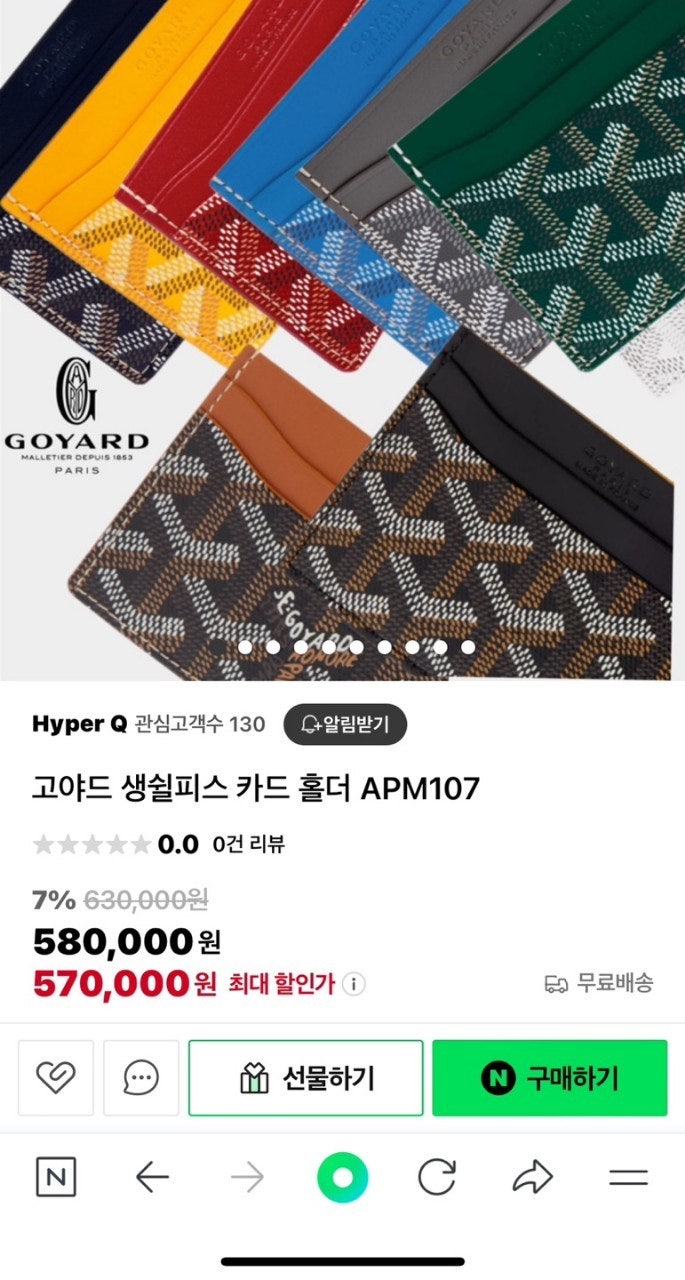Viewport: 685px width, 1280px height.
Task: Tap 선물하기 to send as gift
Action: click(306, 1078)
